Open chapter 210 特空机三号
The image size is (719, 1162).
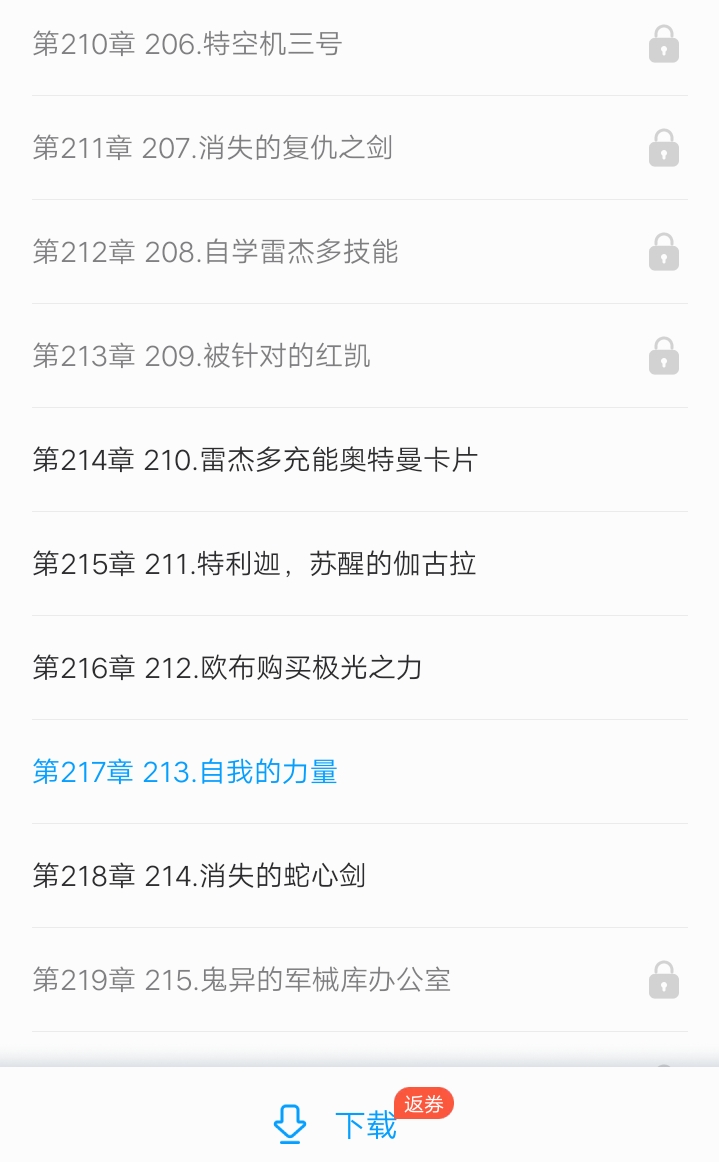click(188, 44)
